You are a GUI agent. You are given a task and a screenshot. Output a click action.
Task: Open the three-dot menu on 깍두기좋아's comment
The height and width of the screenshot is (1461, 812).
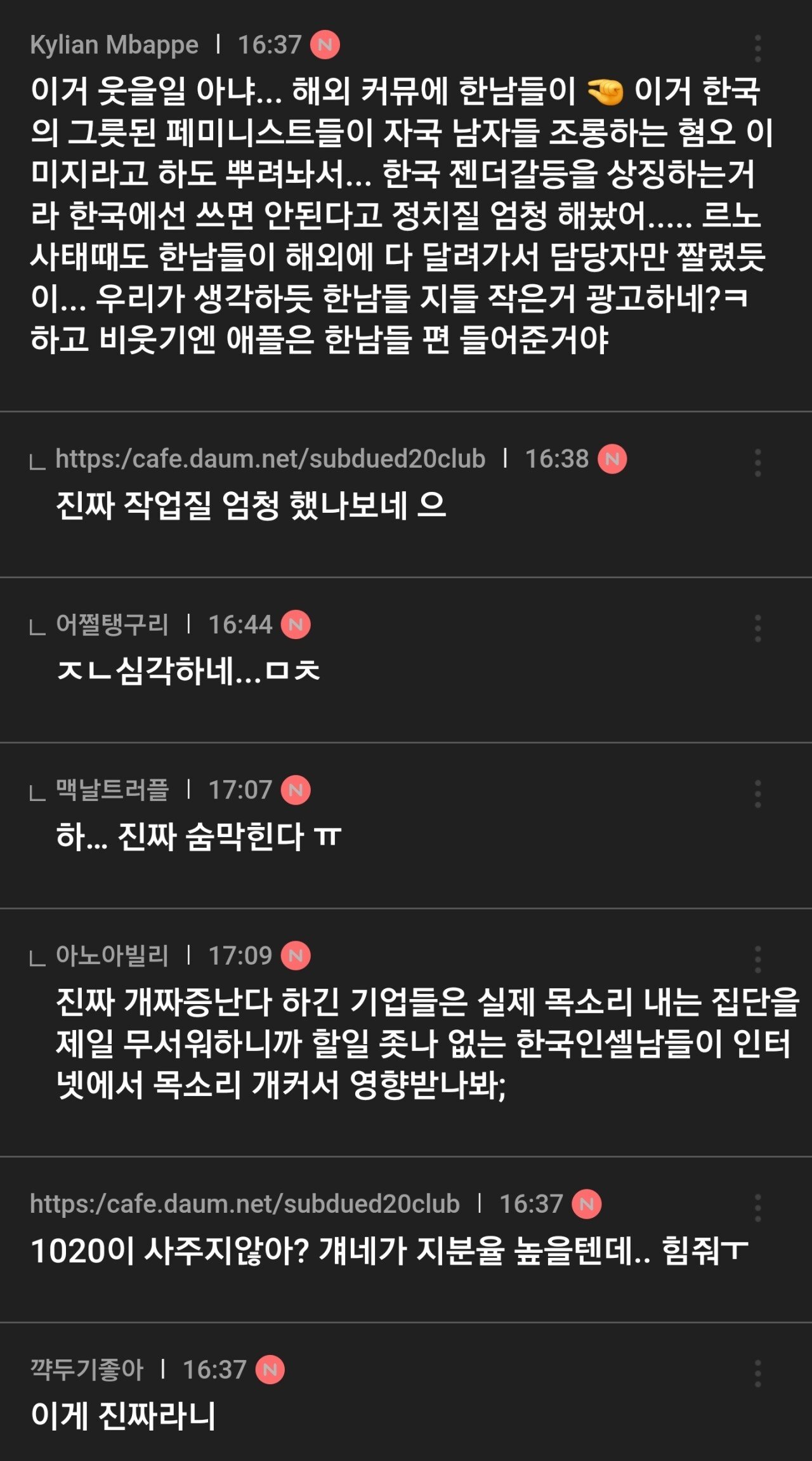point(757,1373)
